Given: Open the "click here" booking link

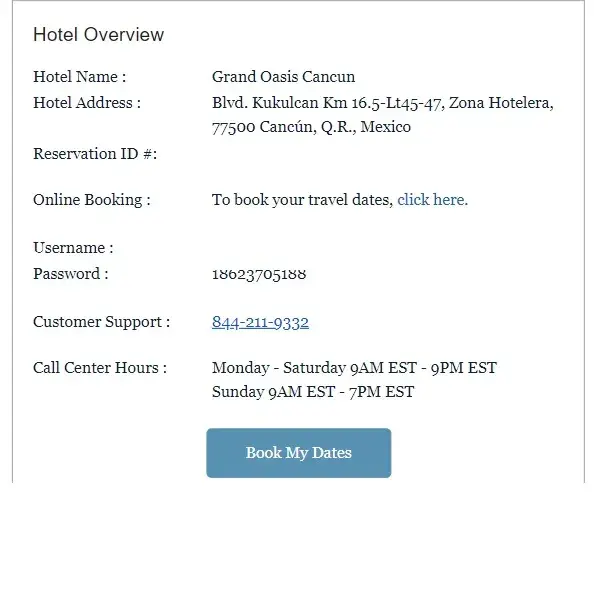Looking at the screenshot, I should click(x=432, y=200).
